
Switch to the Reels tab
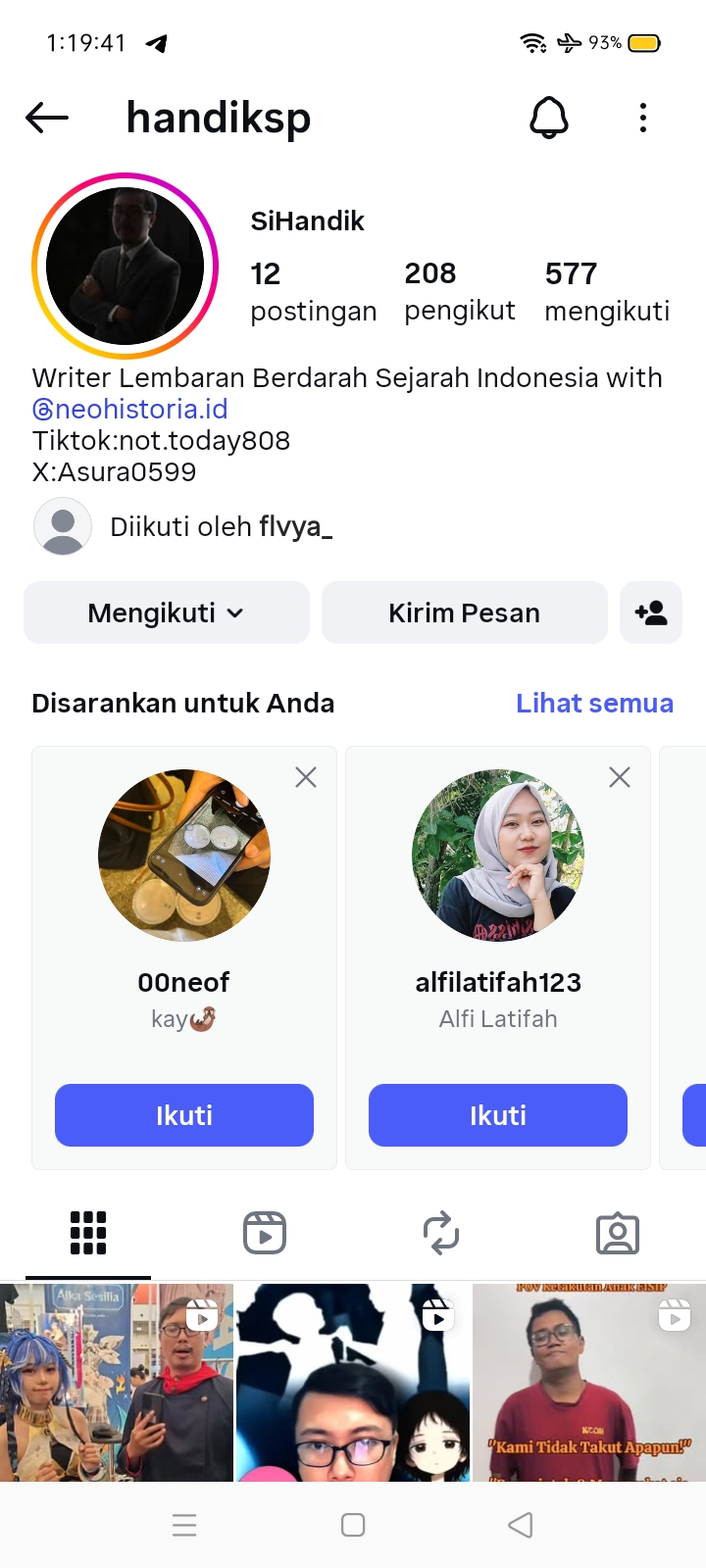265,1233
